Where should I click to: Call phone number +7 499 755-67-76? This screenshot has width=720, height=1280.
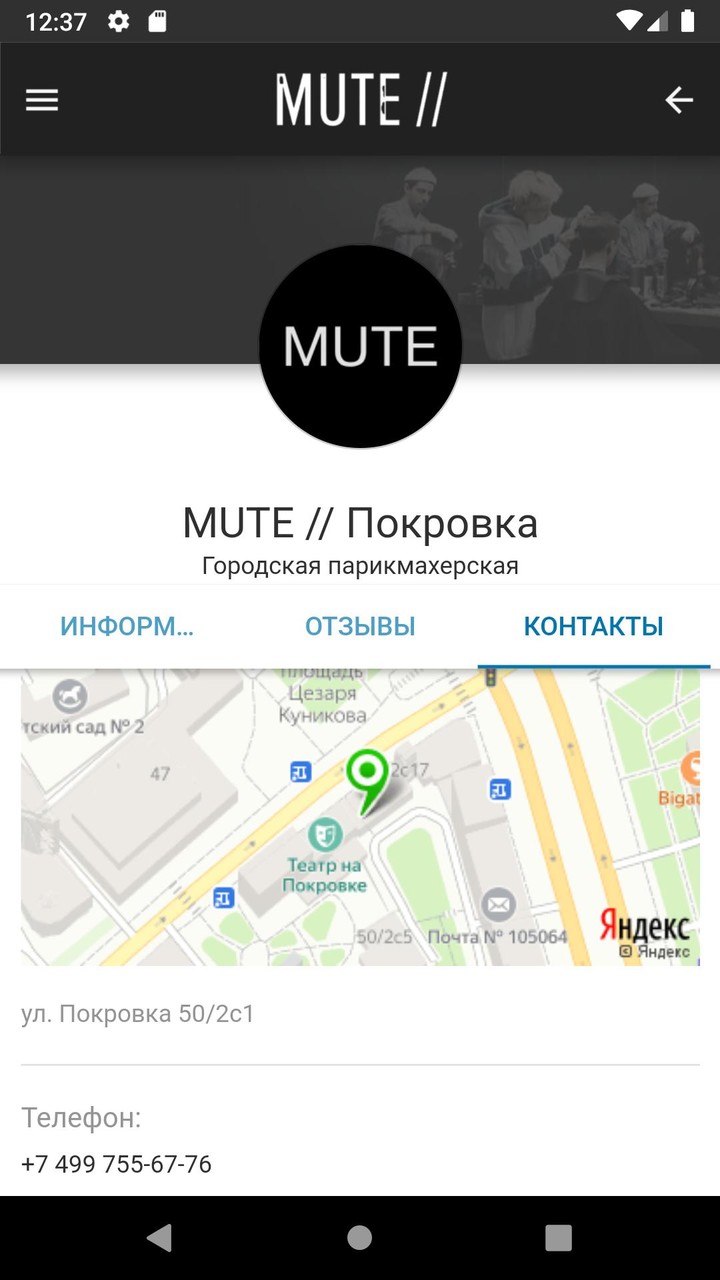click(x=116, y=1164)
